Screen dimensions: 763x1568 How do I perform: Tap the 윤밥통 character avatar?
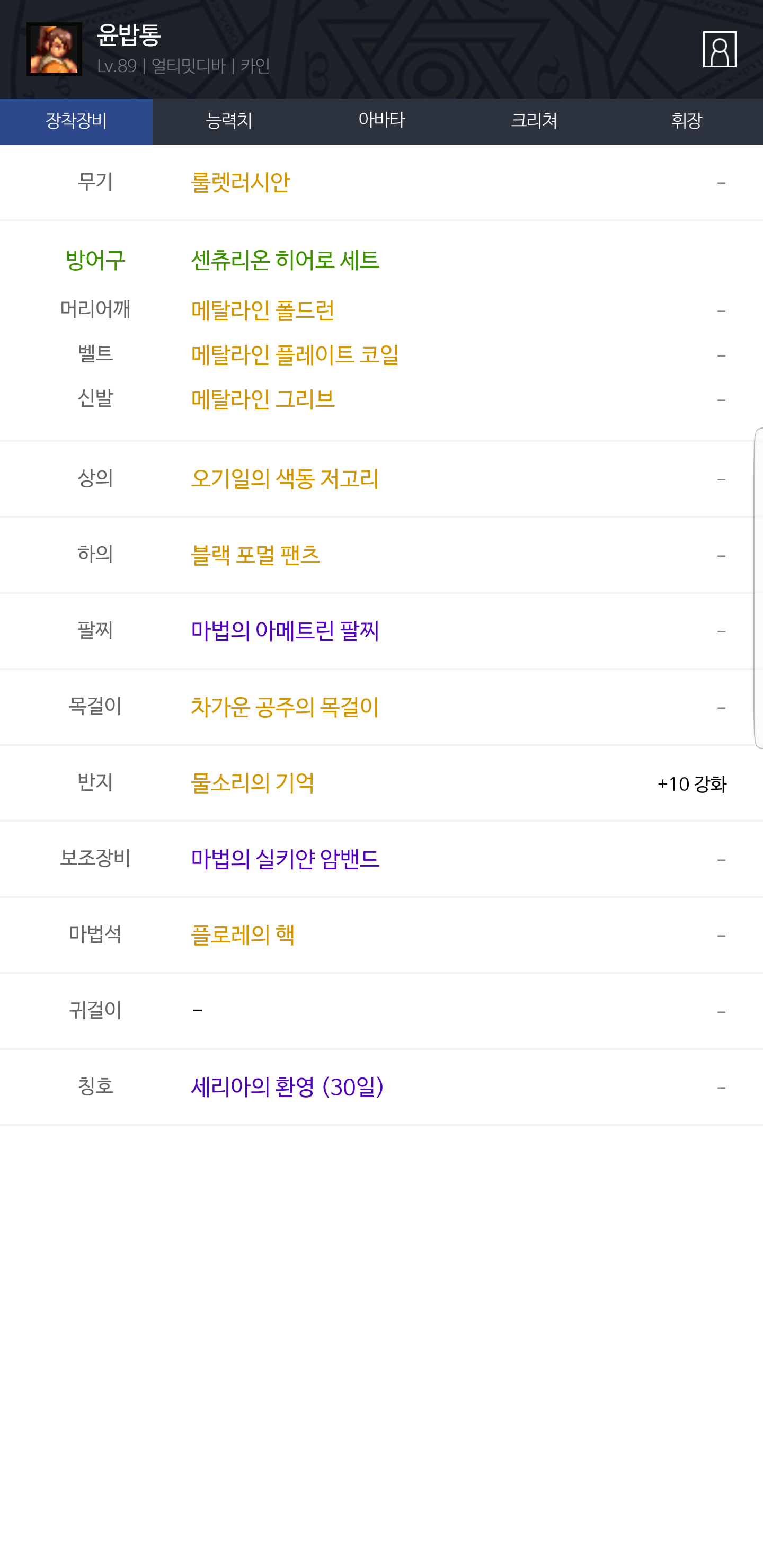coord(54,49)
